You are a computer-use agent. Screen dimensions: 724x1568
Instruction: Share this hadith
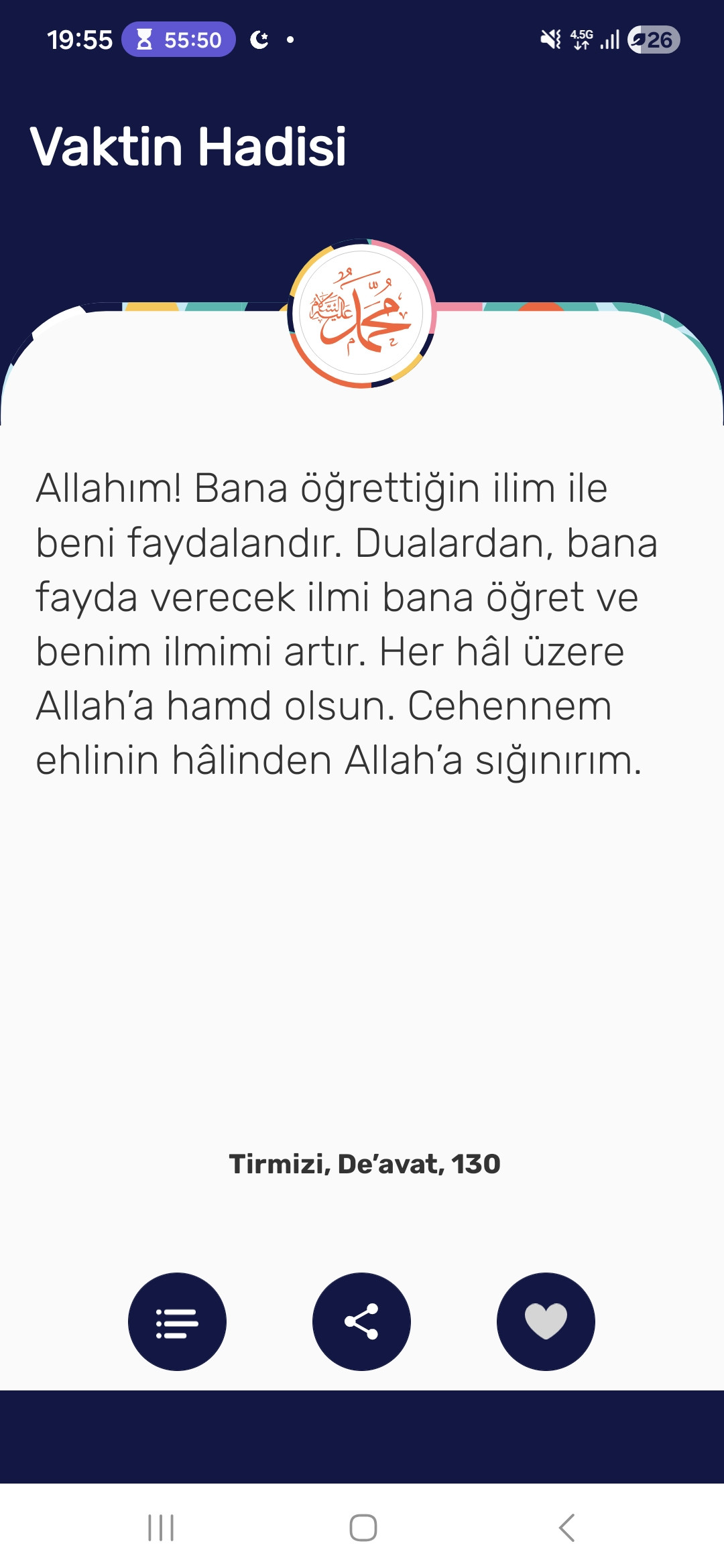coord(361,1321)
